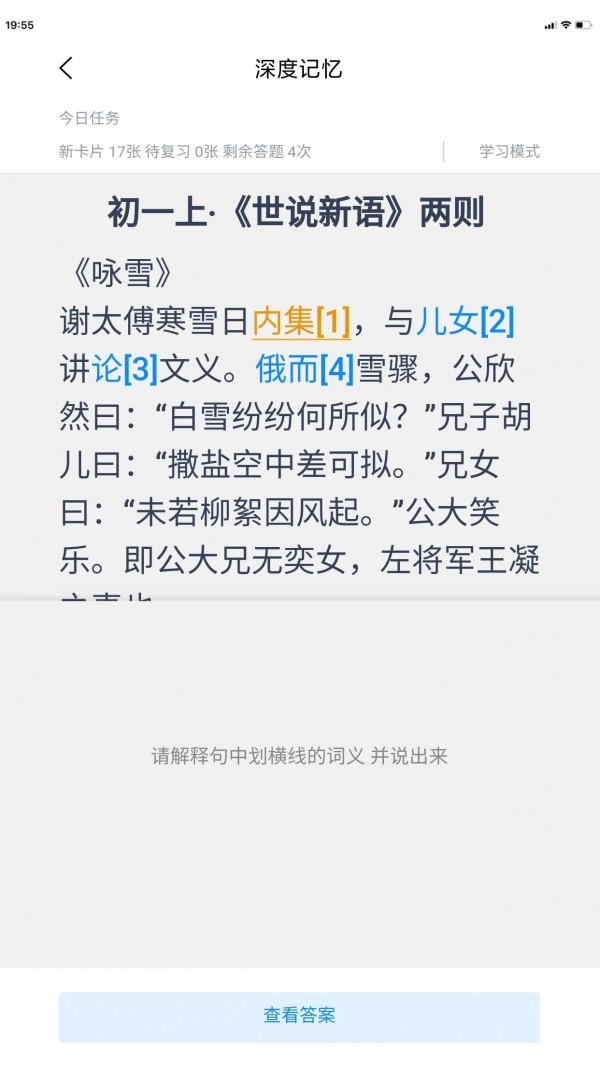
Task: Select the annotated word 俄而[4]
Action: pyautogui.click(x=305, y=369)
